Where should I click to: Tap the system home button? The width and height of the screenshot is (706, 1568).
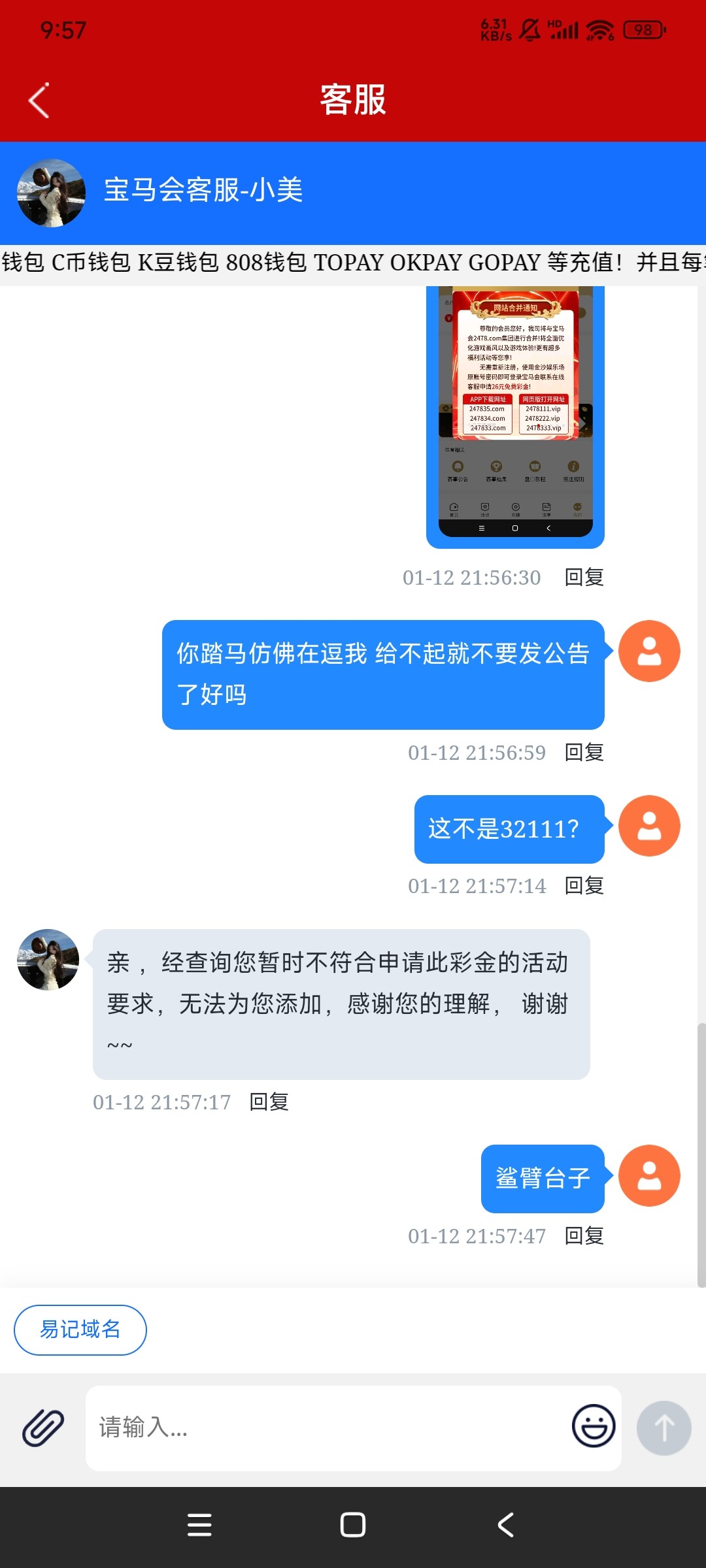(x=353, y=1525)
